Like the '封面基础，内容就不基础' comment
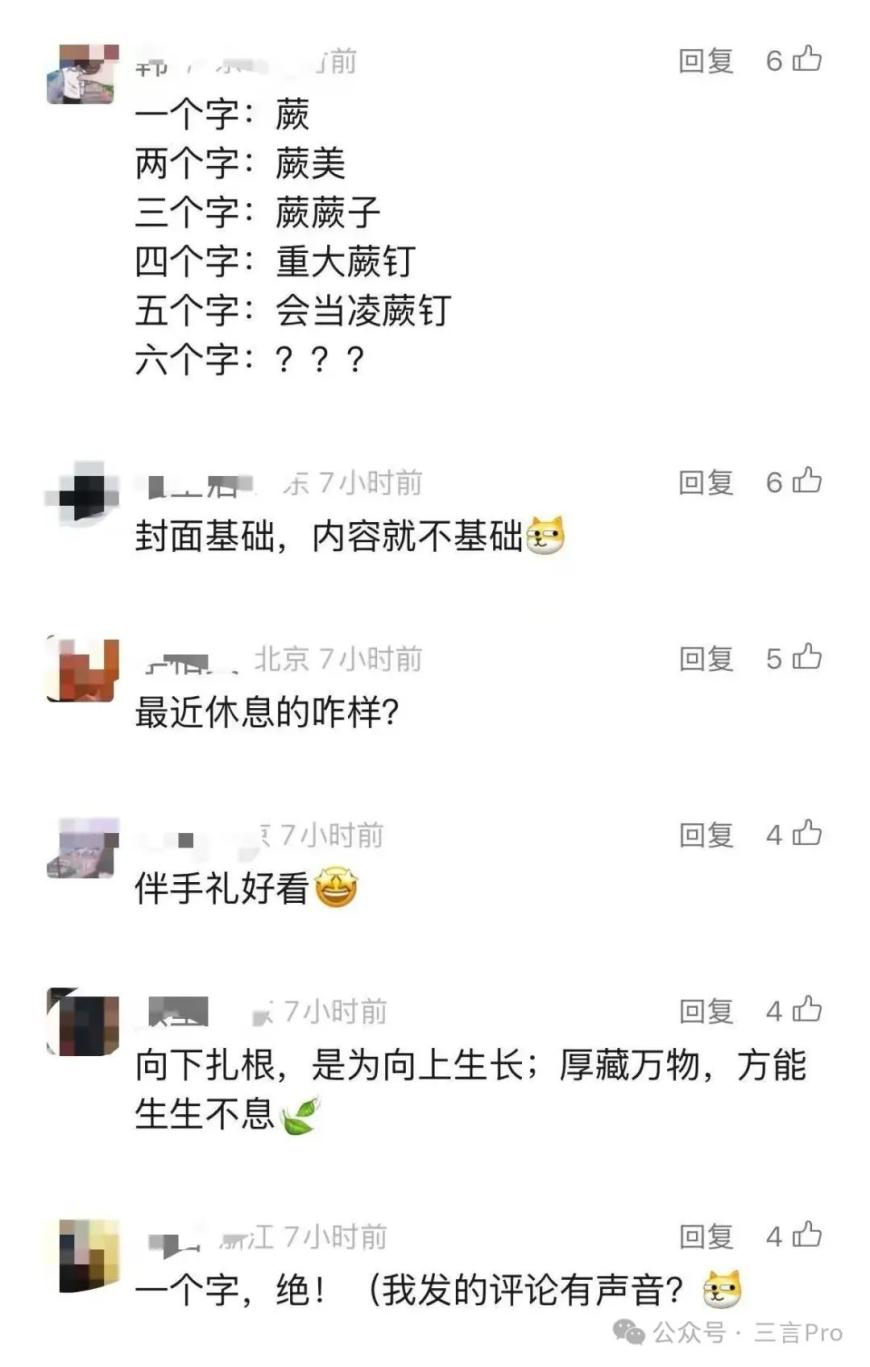The image size is (870, 1367). tap(806, 482)
